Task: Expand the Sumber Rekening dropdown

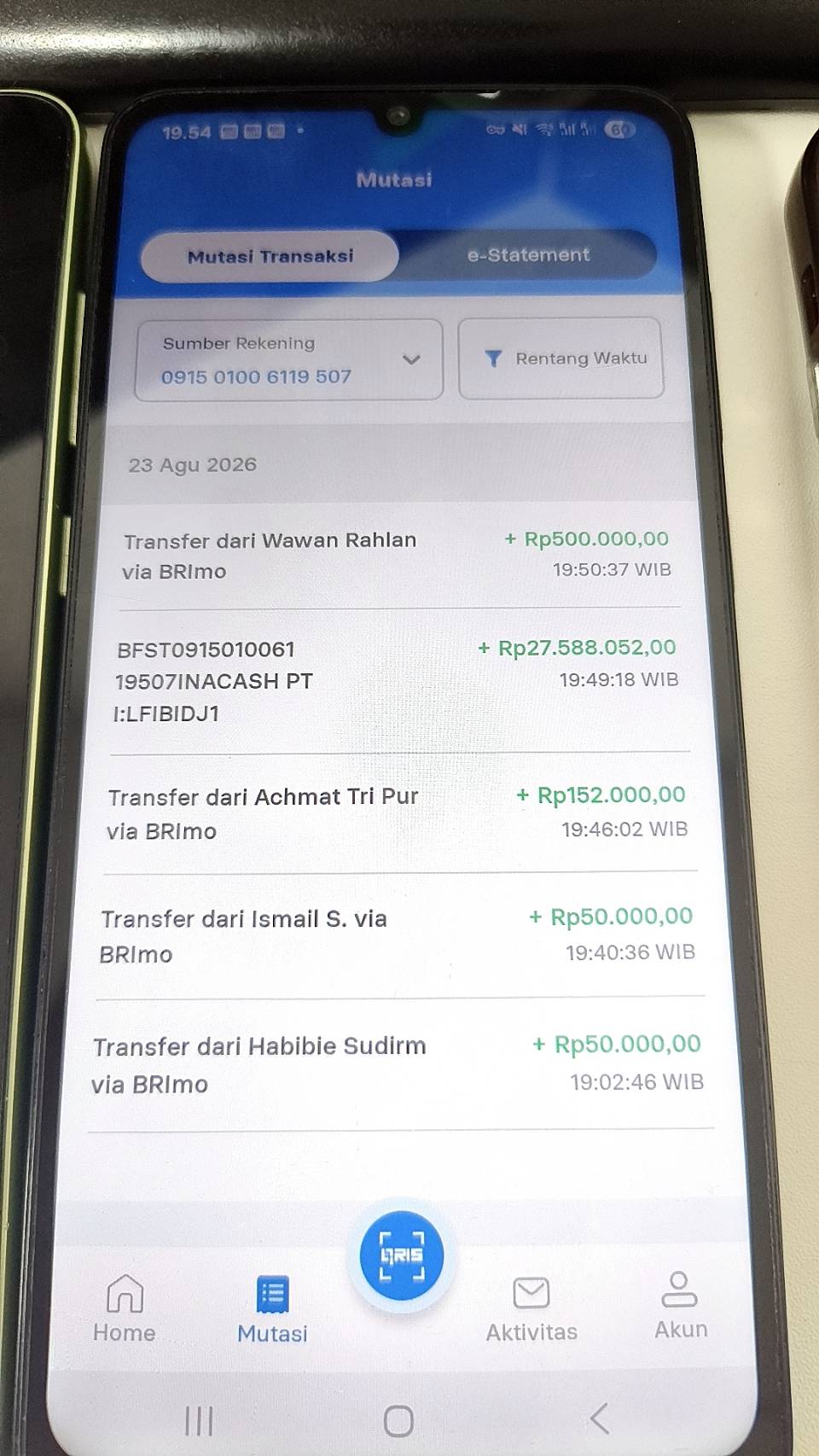Action: coord(289,359)
